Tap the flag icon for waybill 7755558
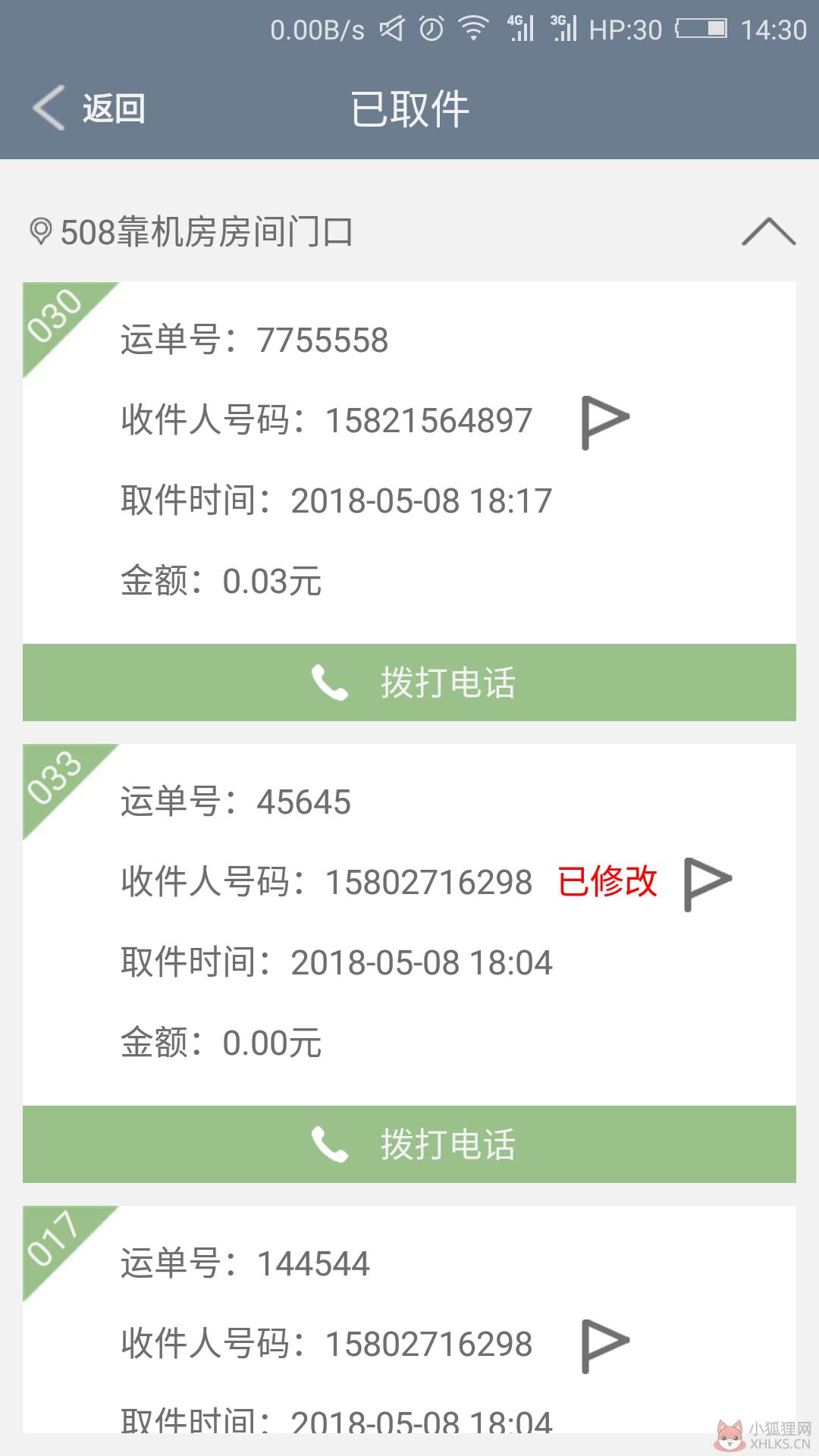This screenshot has width=819, height=1456. pos(605,422)
